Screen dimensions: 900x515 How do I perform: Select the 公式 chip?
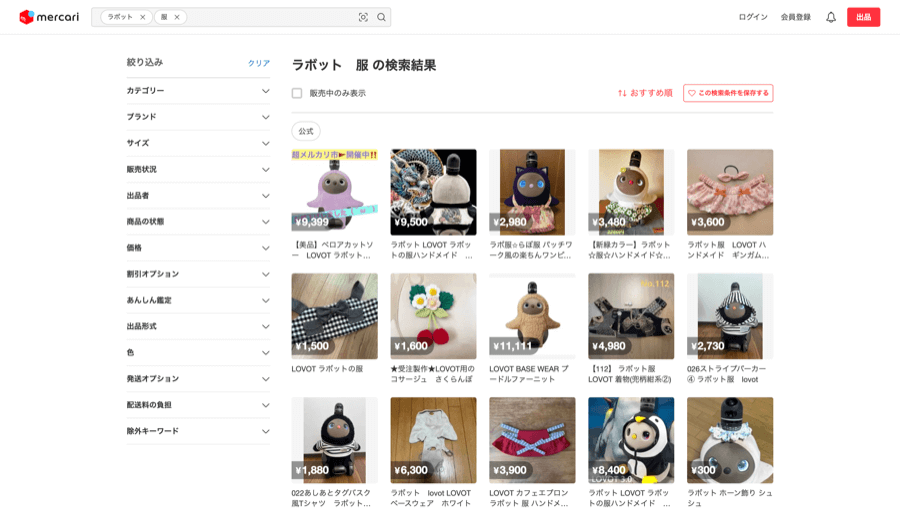pyautogui.click(x=306, y=131)
